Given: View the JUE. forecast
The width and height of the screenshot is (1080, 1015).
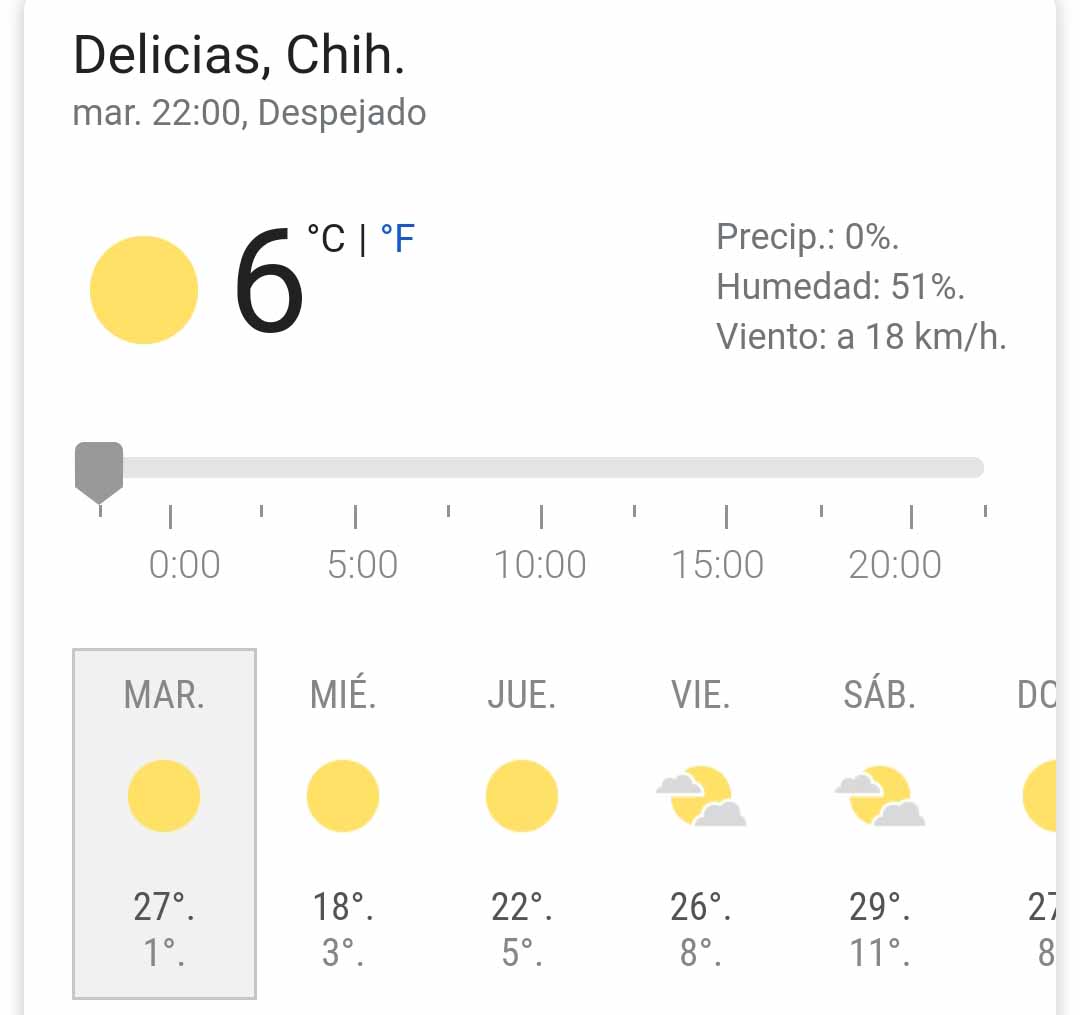Looking at the screenshot, I should click(x=521, y=823).
